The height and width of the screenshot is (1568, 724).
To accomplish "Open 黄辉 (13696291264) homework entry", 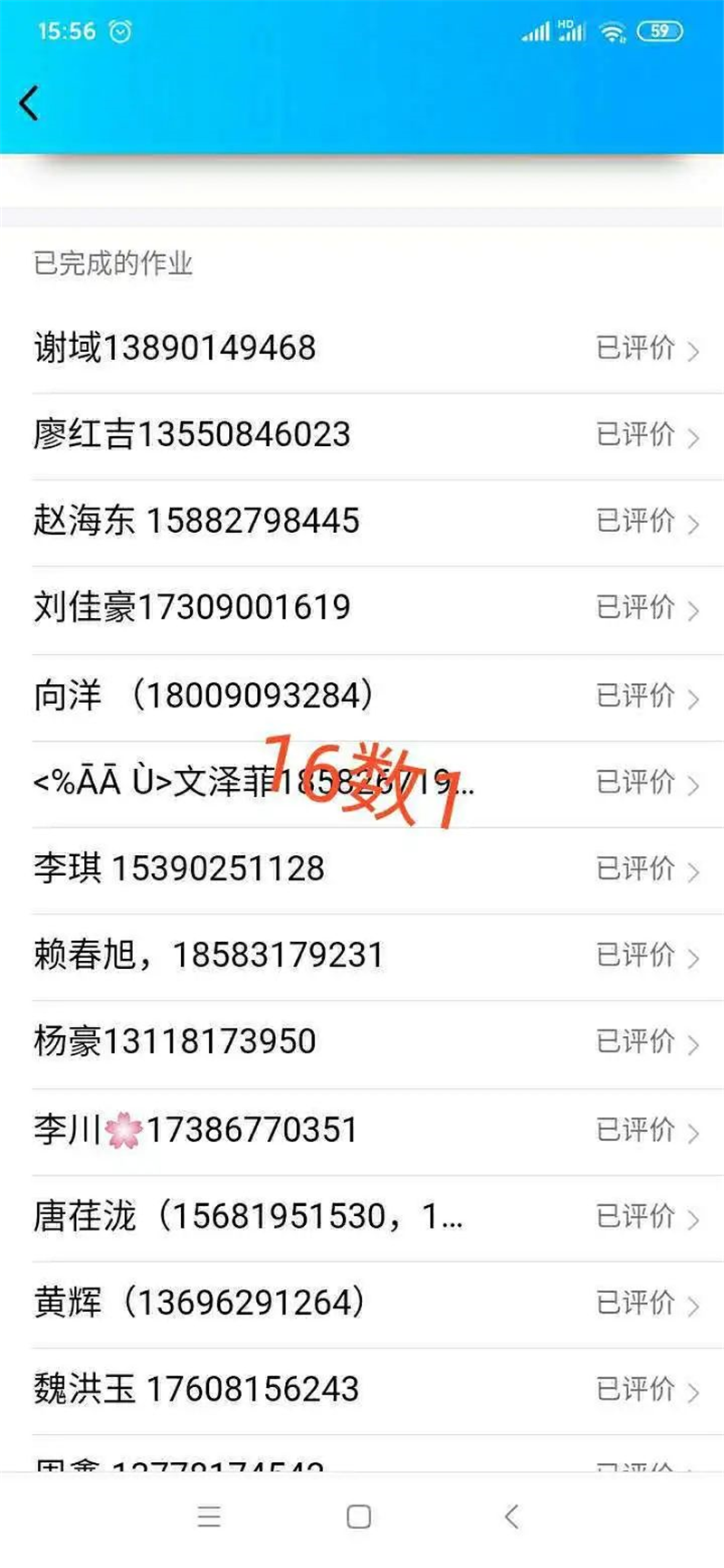I will [x=362, y=1304].
